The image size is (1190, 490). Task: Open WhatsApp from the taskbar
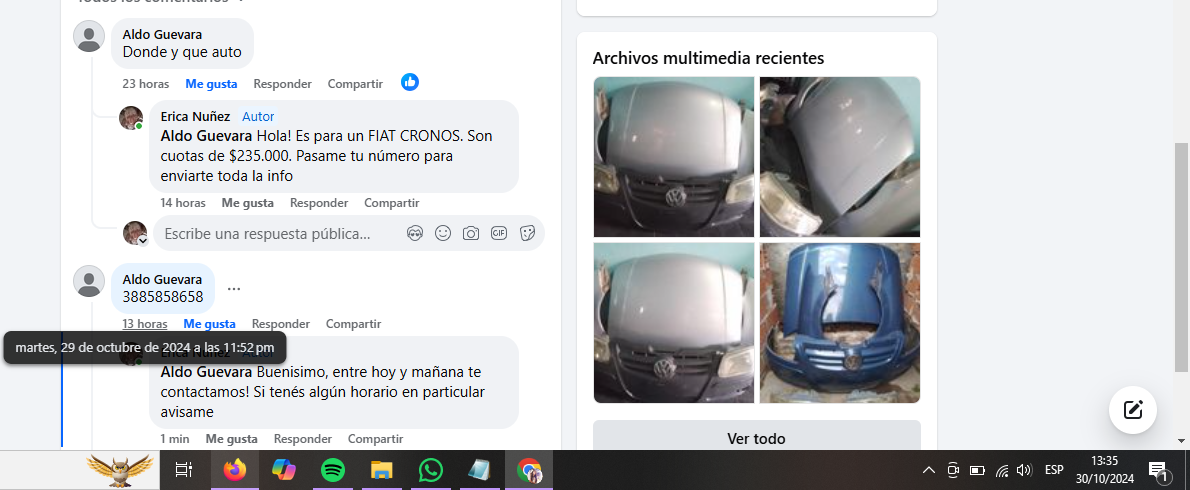[x=431, y=470]
